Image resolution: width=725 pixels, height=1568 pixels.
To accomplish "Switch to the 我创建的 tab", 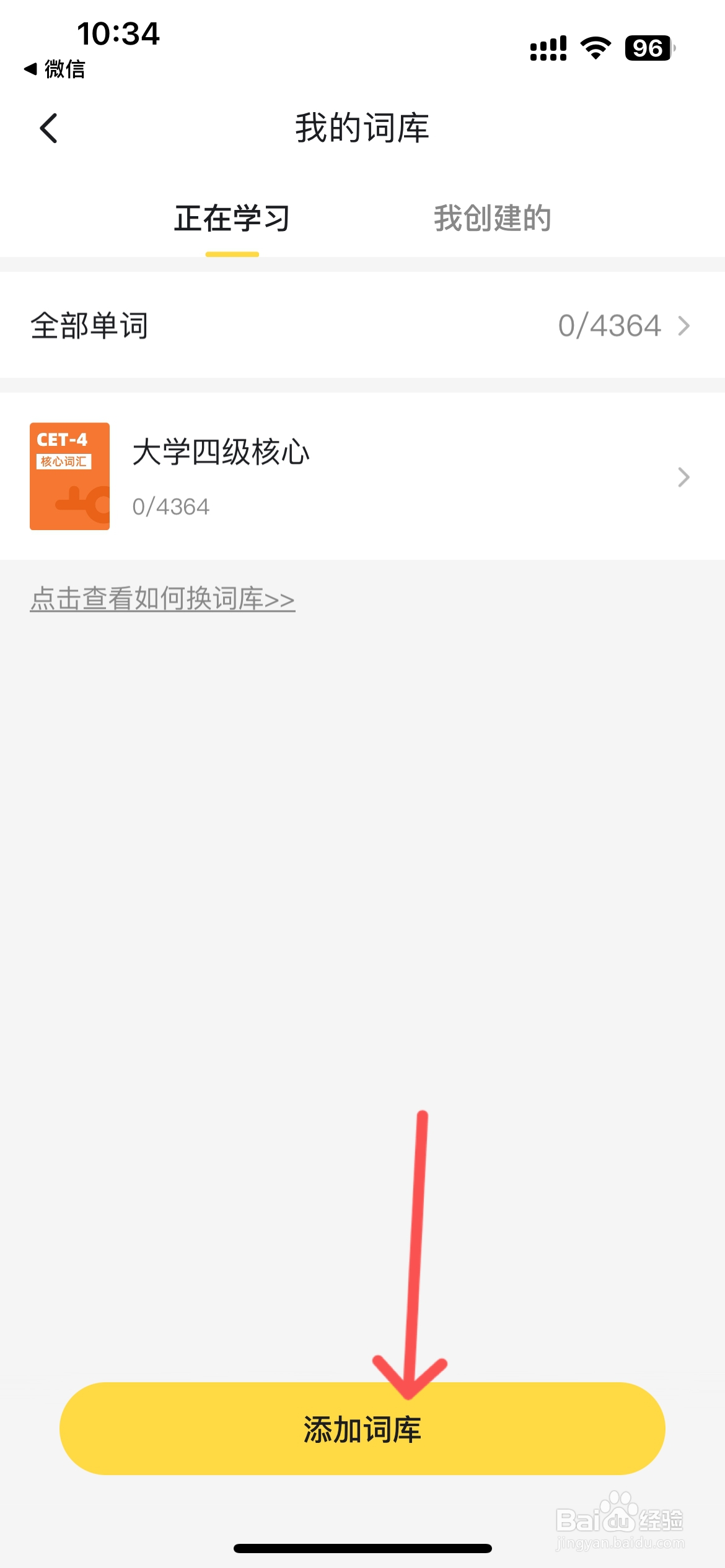I will [x=493, y=218].
